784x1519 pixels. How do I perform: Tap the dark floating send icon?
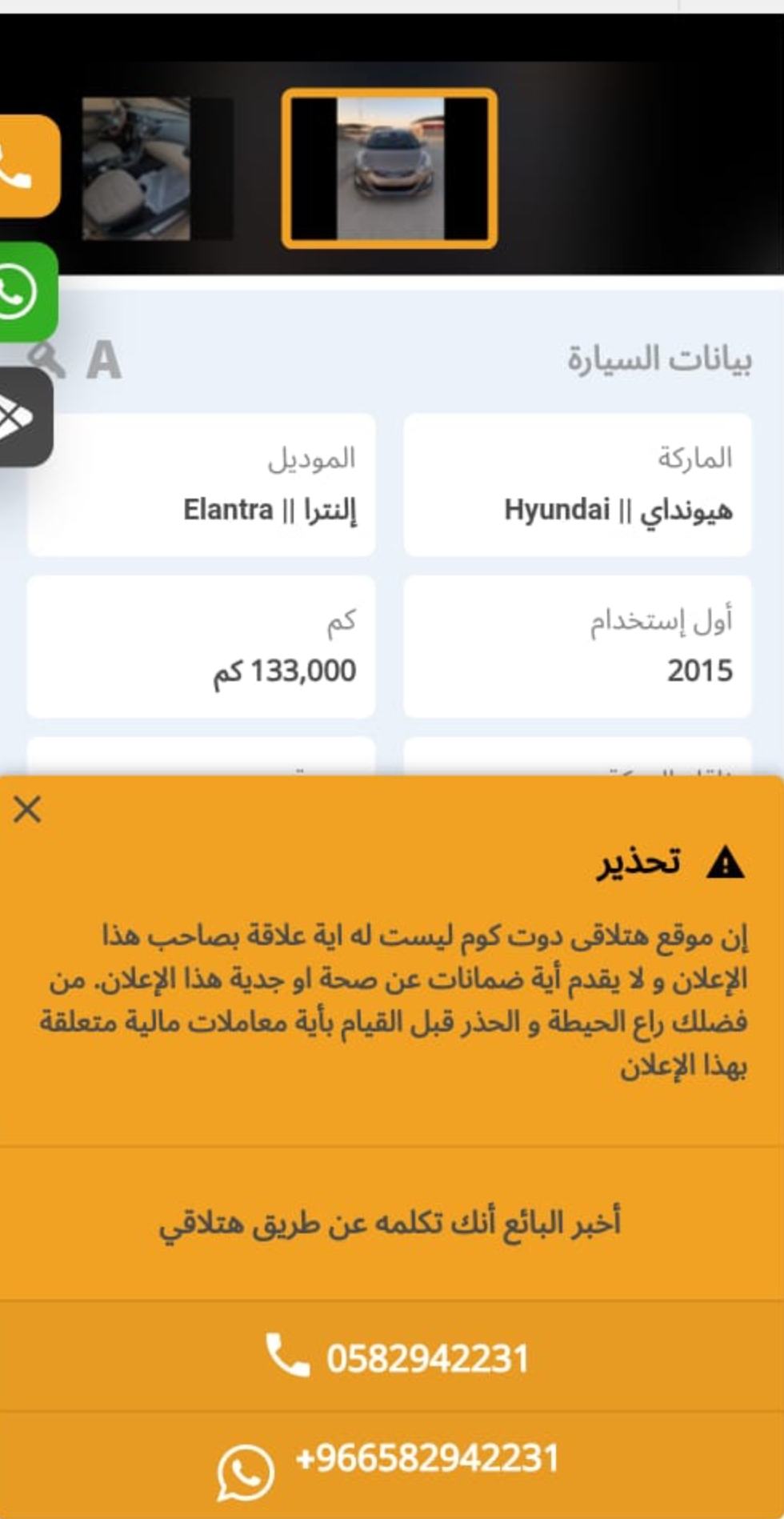pyautogui.click(x=24, y=417)
